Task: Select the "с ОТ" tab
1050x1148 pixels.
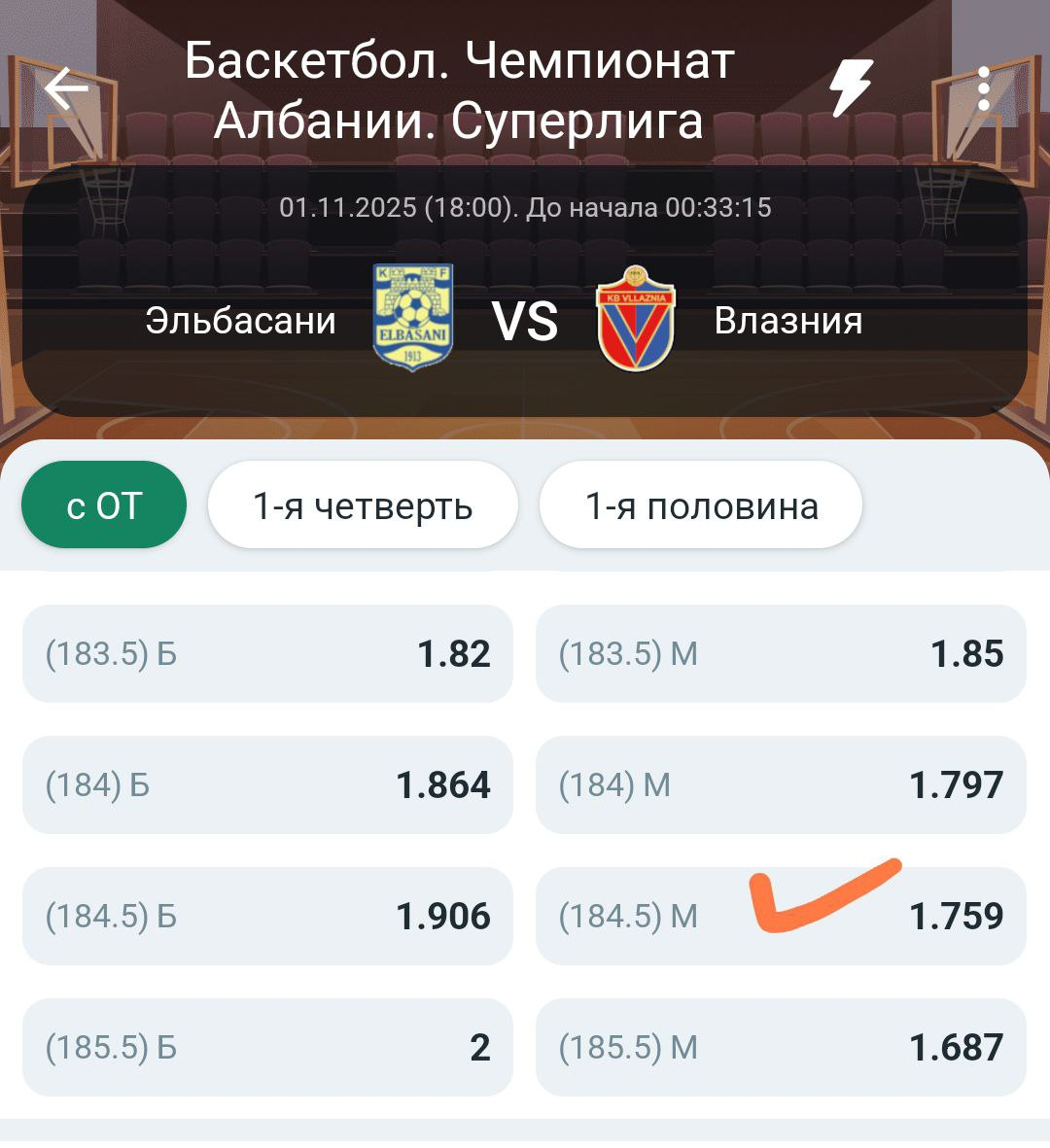Action: tap(104, 505)
